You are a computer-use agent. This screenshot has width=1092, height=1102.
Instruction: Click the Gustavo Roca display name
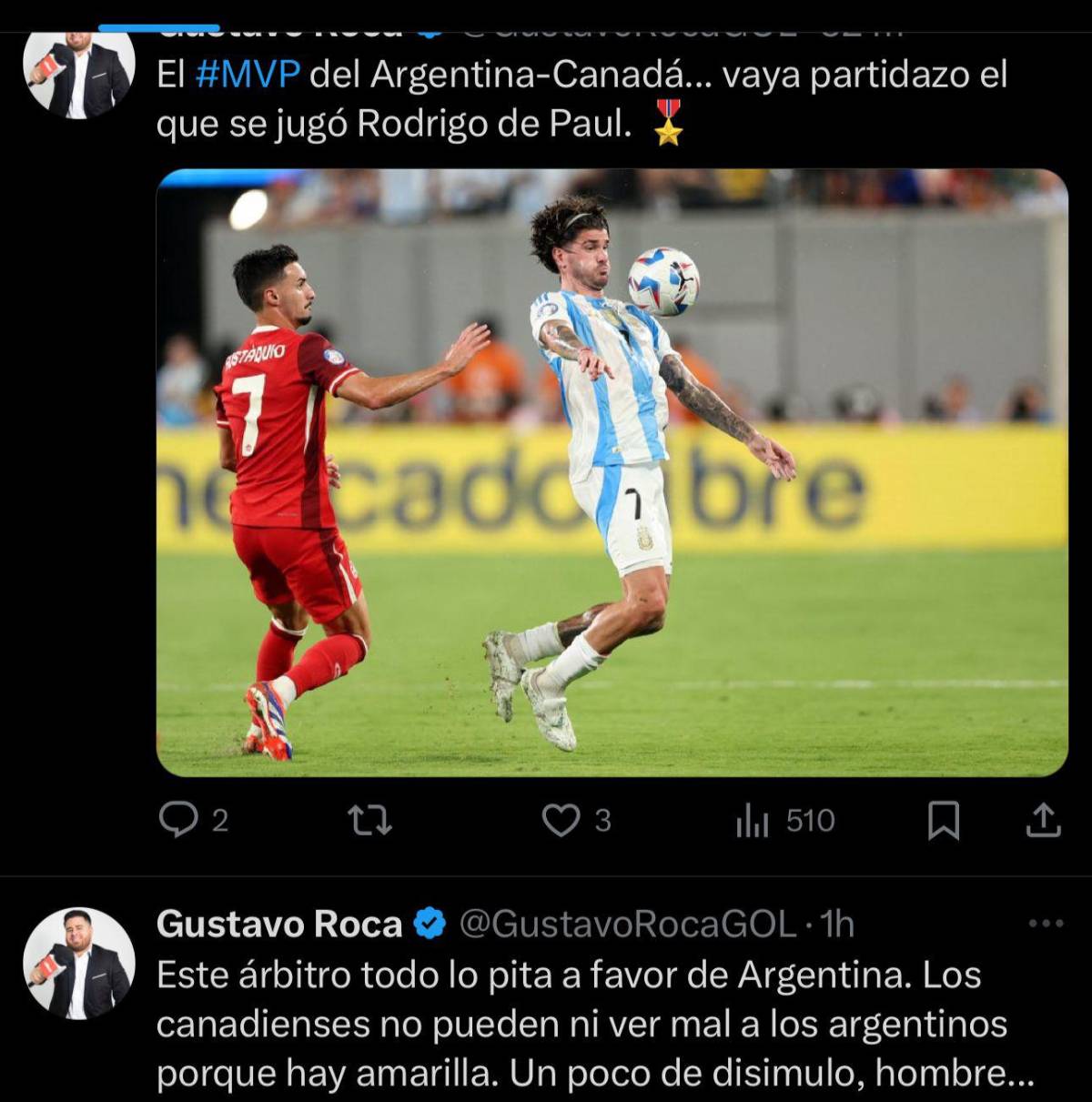281,923
